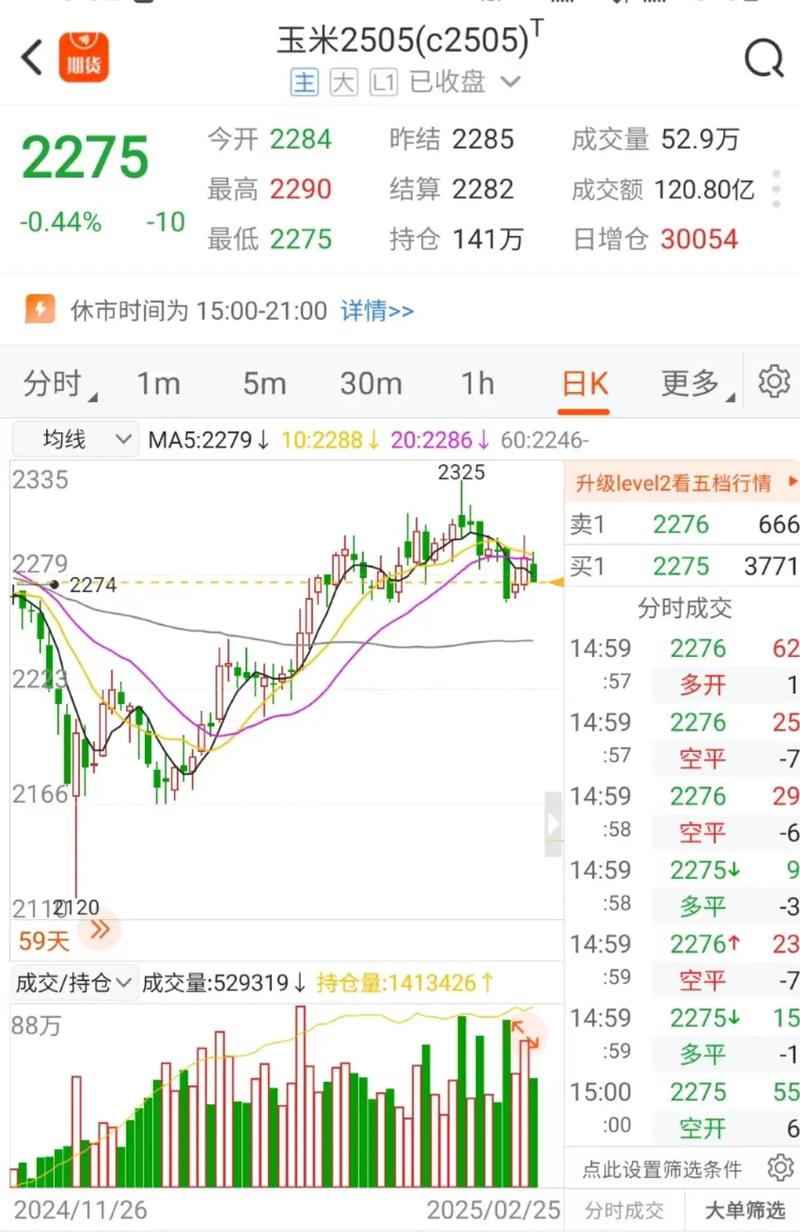Tap the expand arrow on the chart edge

click(x=554, y=823)
